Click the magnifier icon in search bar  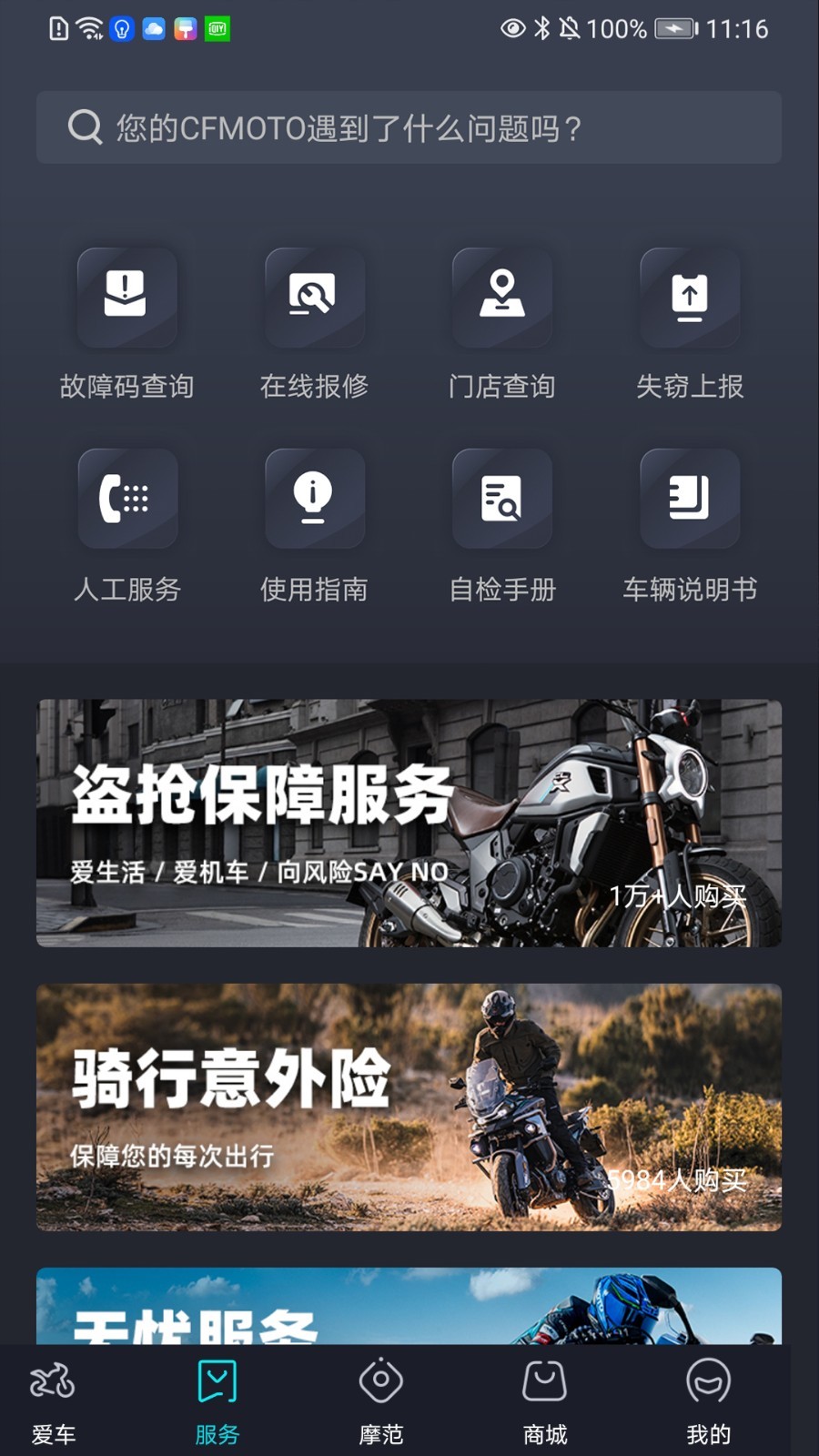point(85,127)
